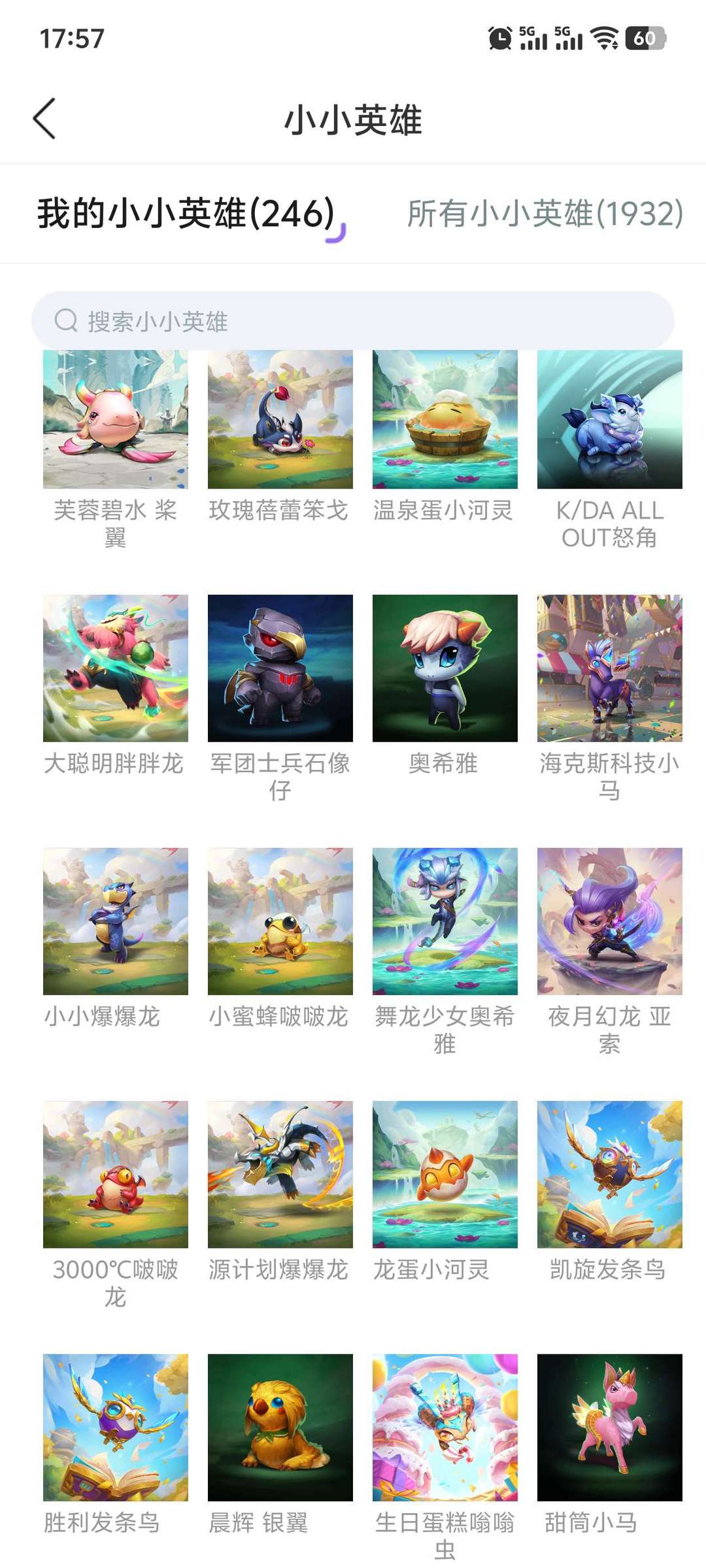
Task: Open K/DA ALL OUT怒角 tile
Action: pyautogui.click(x=609, y=419)
